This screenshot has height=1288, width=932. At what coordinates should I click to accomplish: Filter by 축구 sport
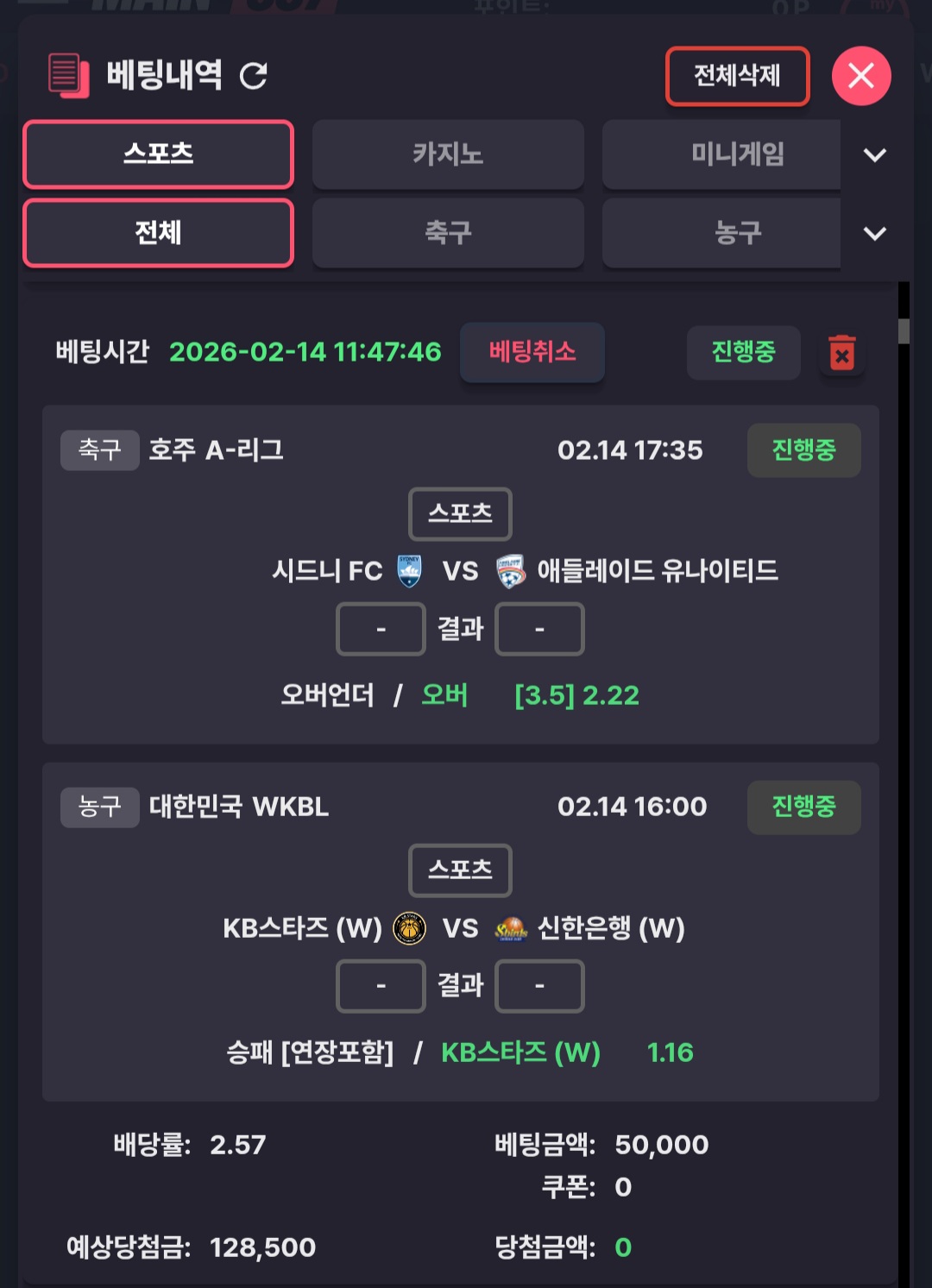coord(447,233)
